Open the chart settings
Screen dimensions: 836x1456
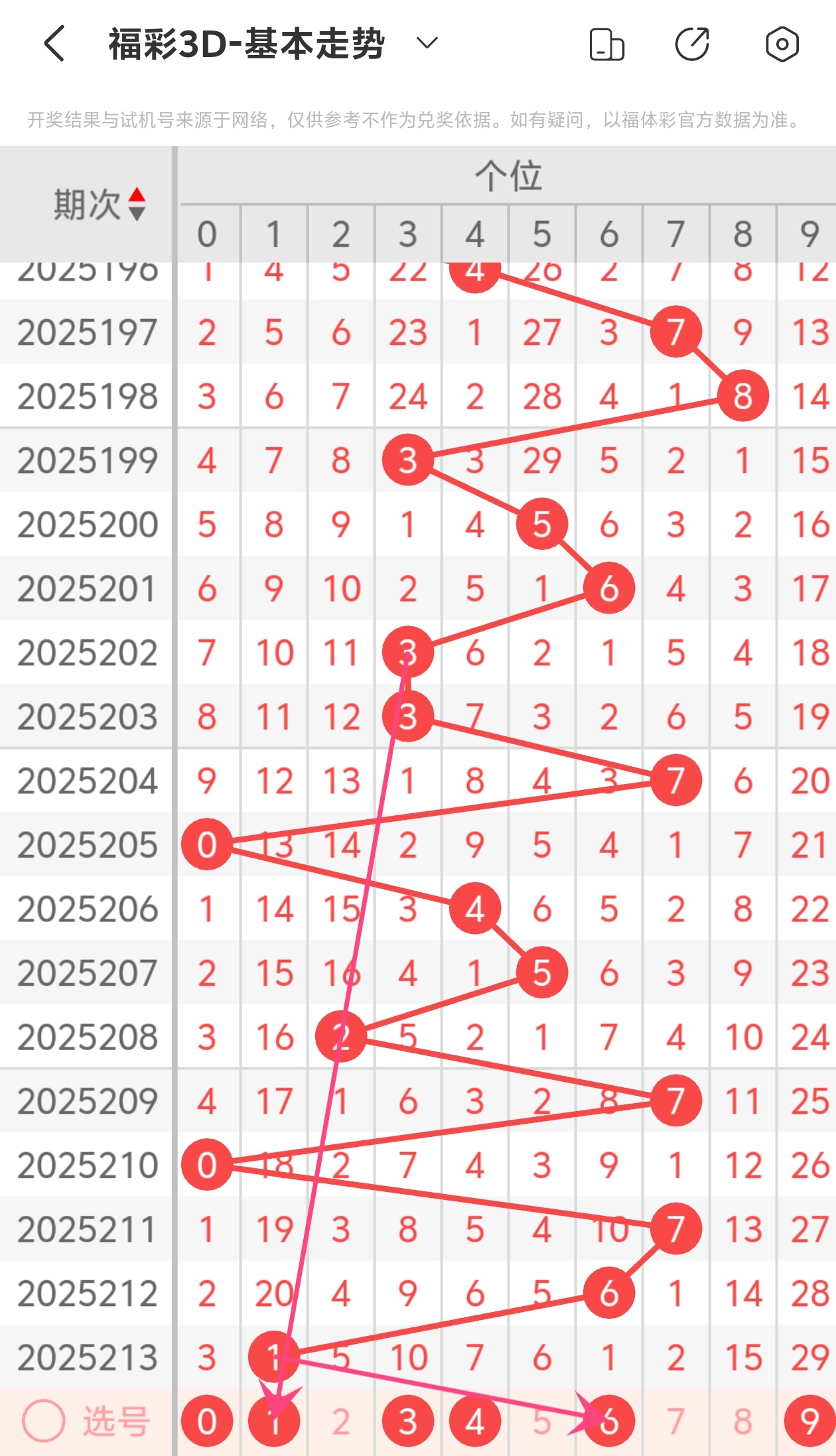[x=782, y=44]
